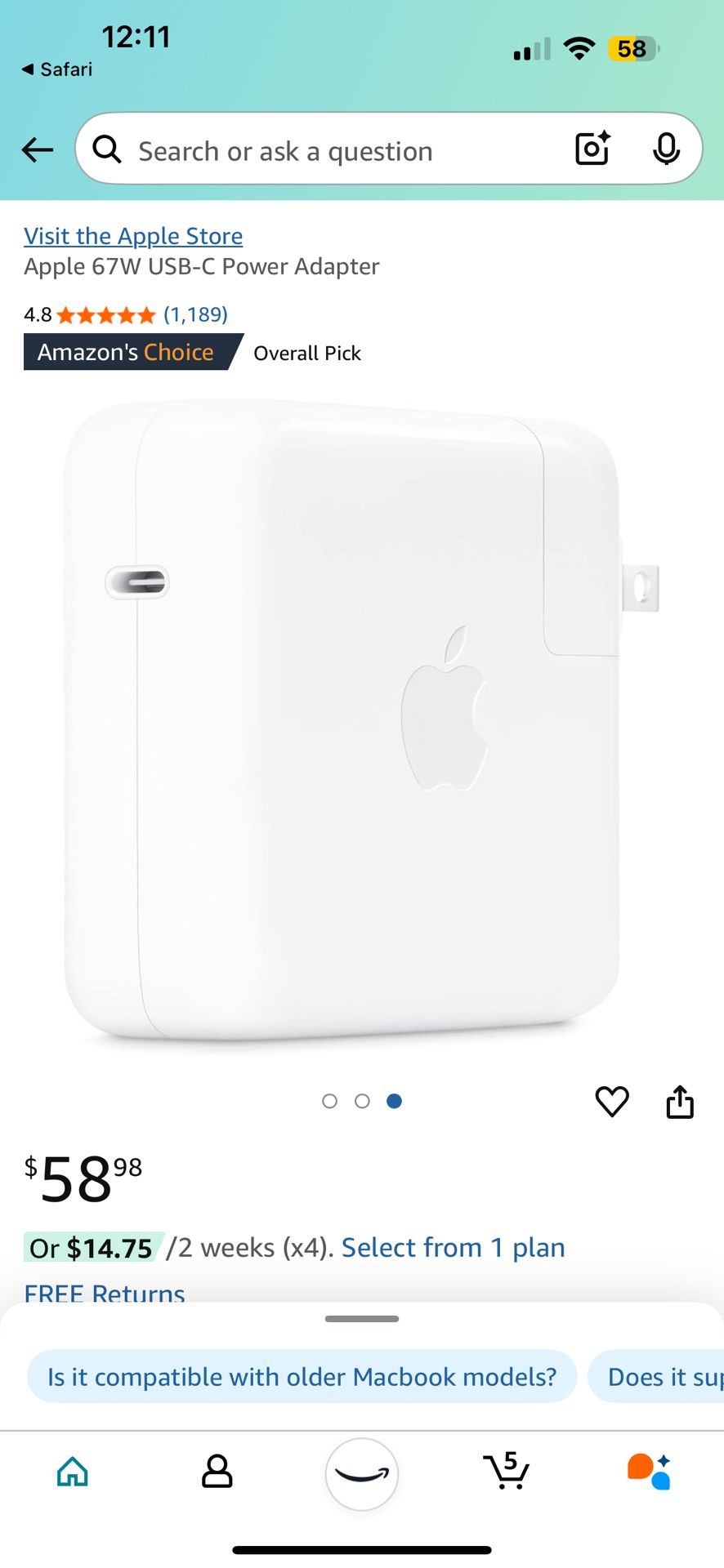Image resolution: width=724 pixels, height=1568 pixels.
Task: Open the shopping cart with 5 items
Action: coord(507,1472)
